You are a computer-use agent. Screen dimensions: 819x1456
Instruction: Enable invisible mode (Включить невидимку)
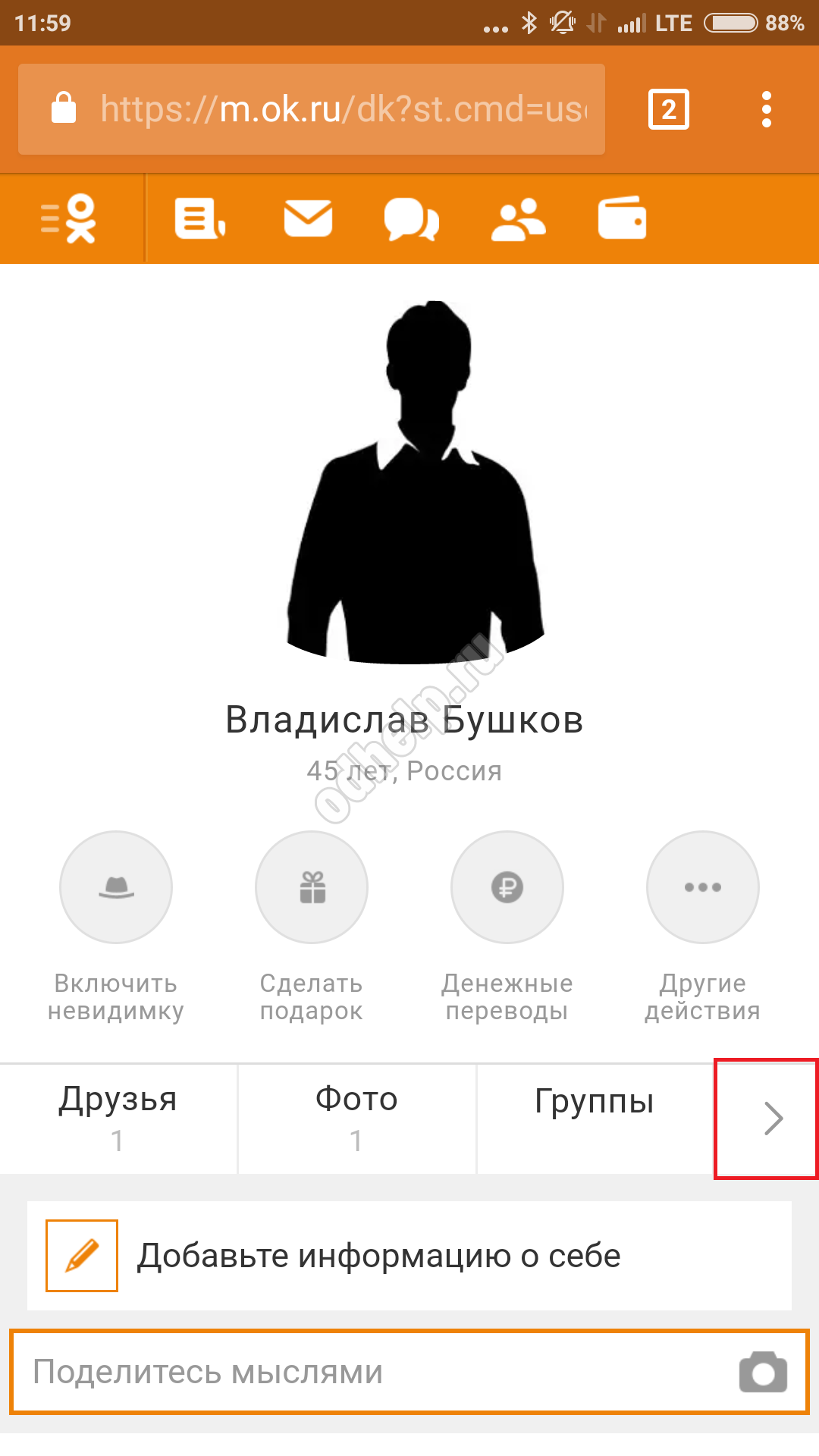(x=116, y=887)
